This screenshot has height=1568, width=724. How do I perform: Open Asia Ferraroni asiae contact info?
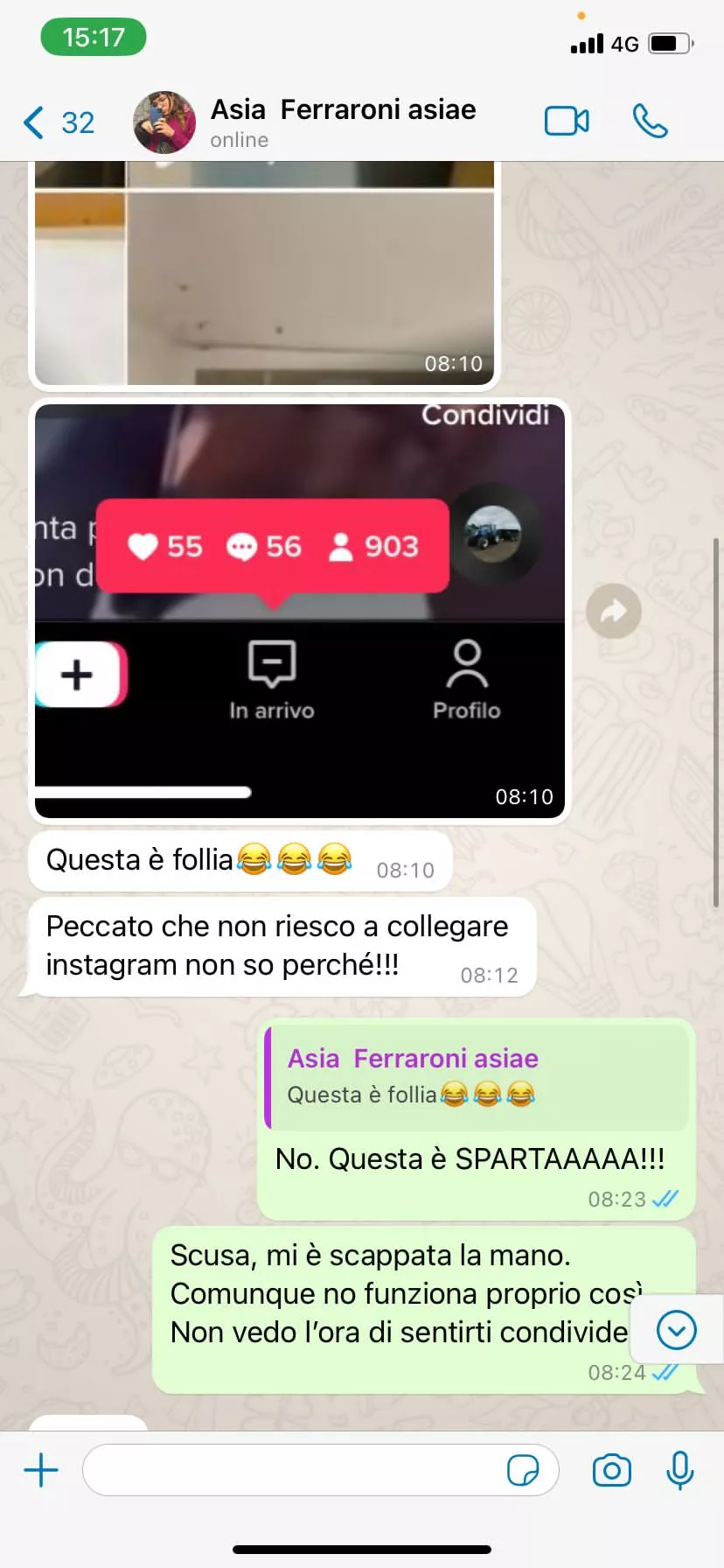click(x=343, y=122)
